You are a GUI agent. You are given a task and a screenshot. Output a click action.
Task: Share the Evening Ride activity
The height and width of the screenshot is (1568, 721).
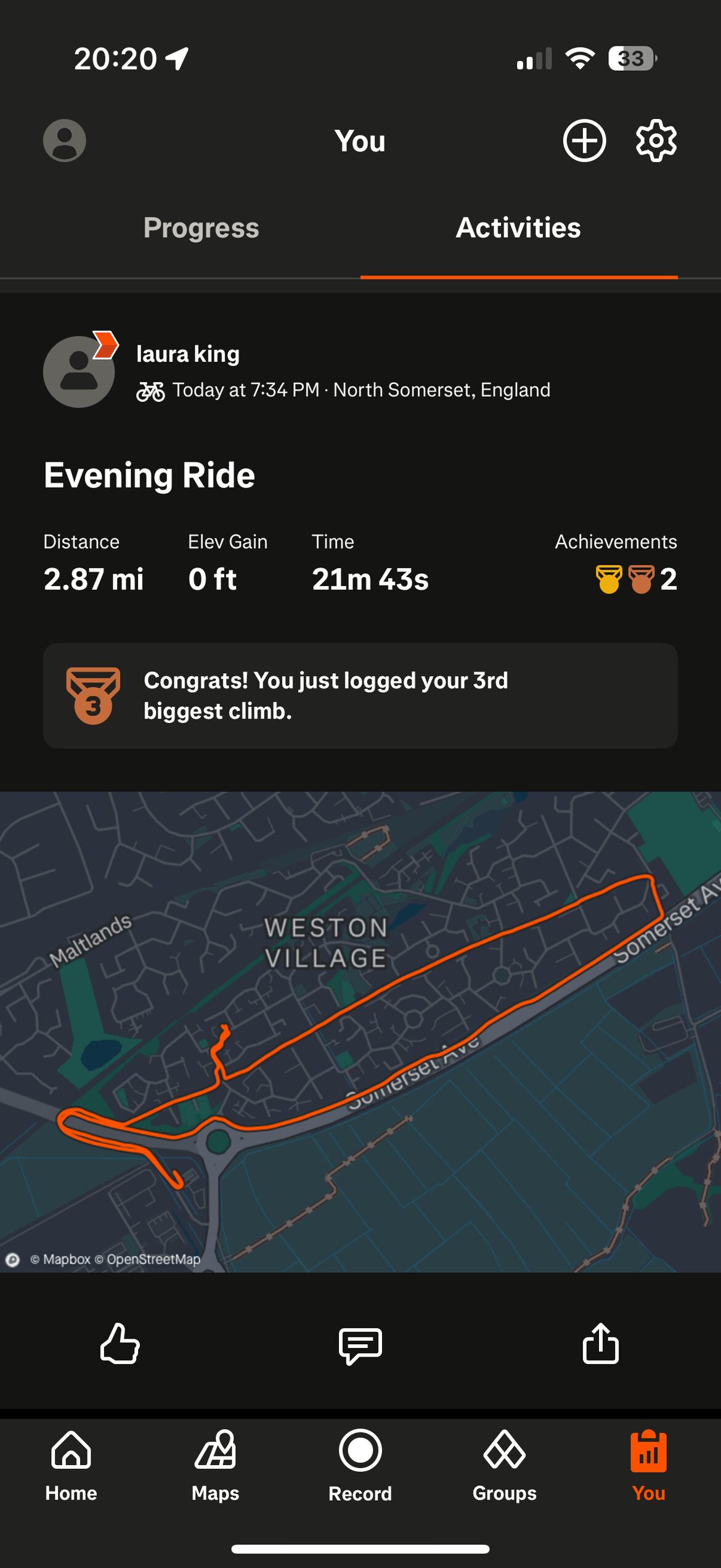[600, 1344]
